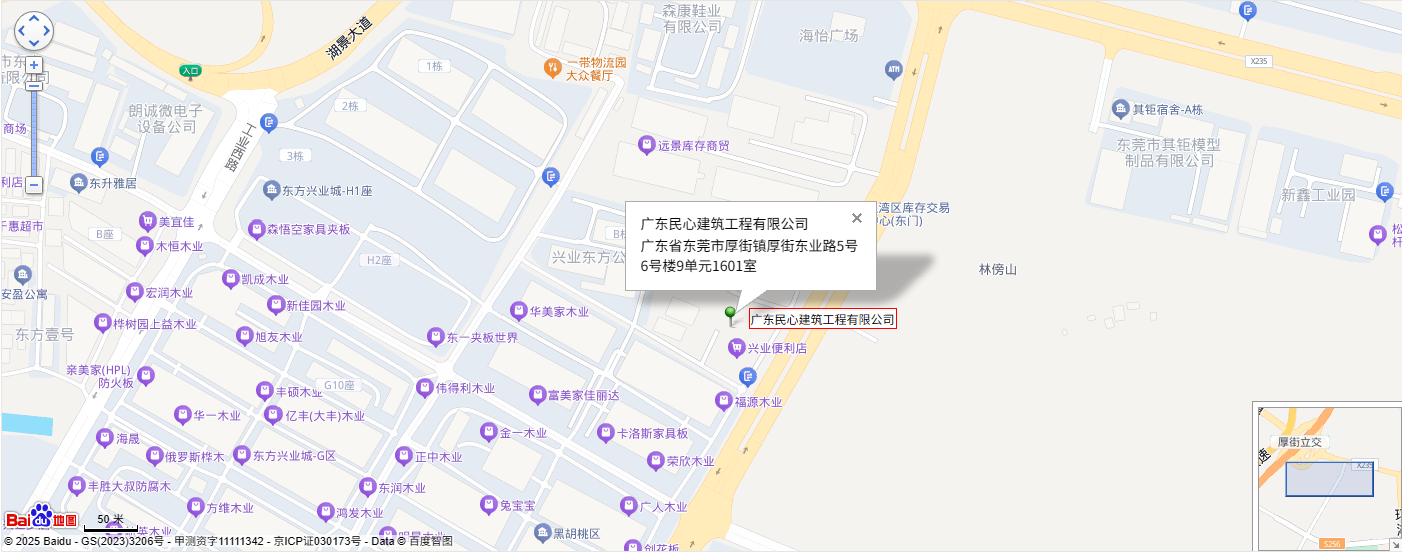
Task: Pan the map down with the arrow control
Action: [34, 42]
